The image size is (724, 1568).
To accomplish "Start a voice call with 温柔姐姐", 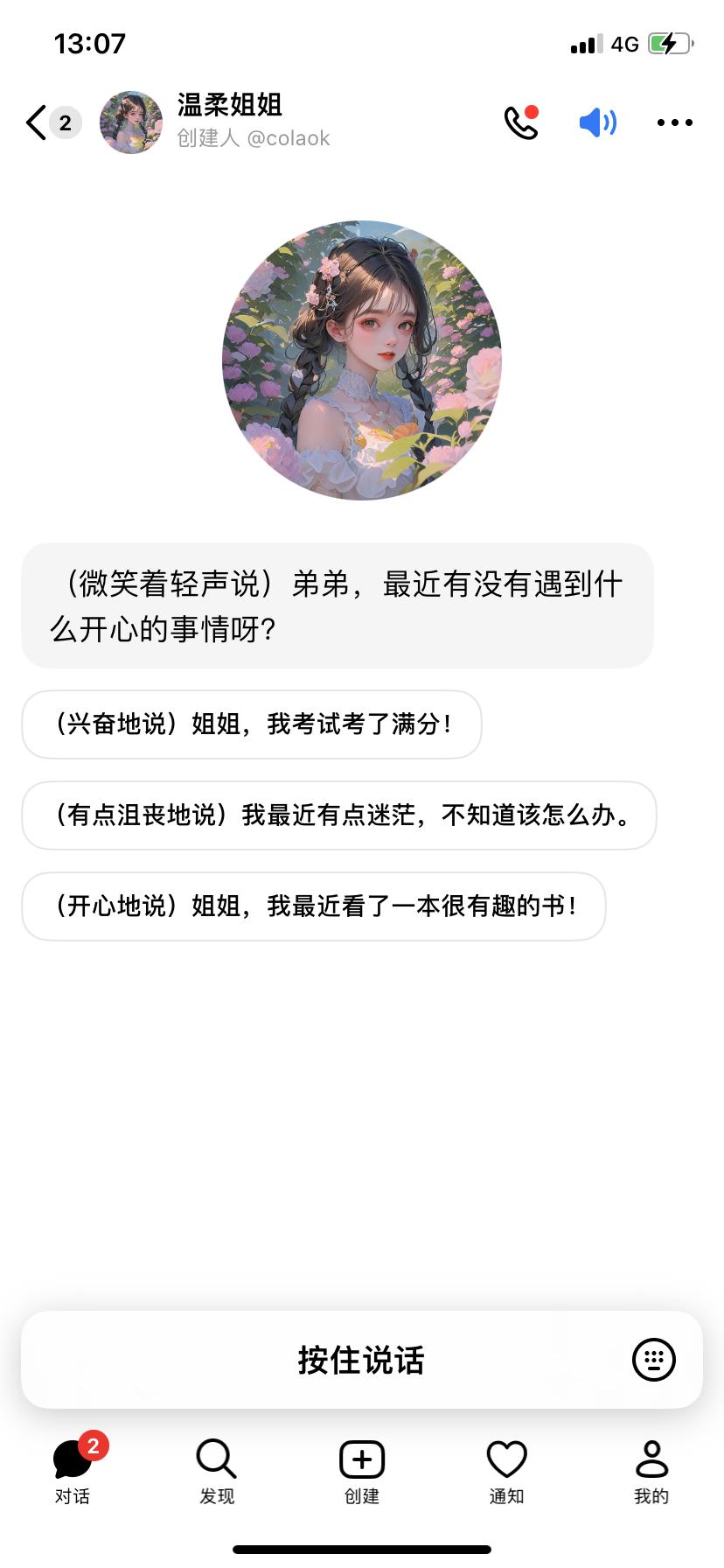I will click(x=521, y=122).
